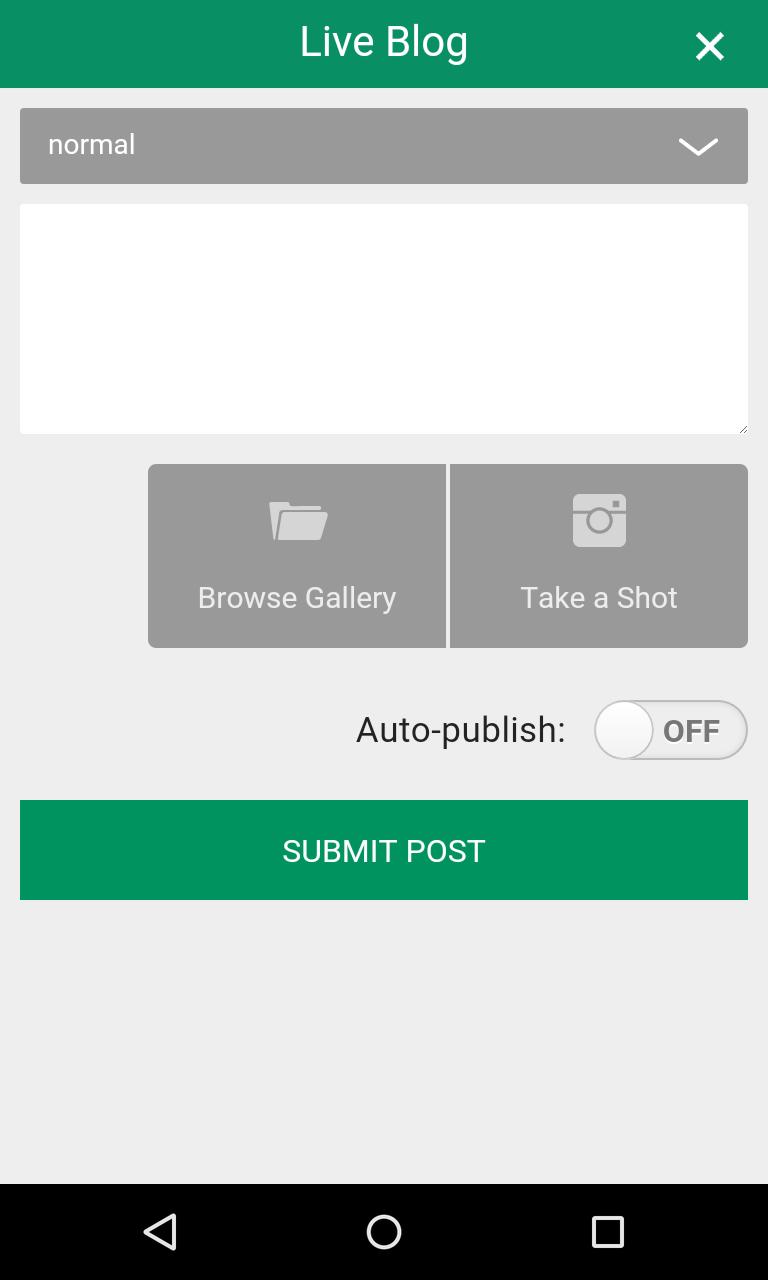
Task: Submit the post
Action: coord(384,850)
